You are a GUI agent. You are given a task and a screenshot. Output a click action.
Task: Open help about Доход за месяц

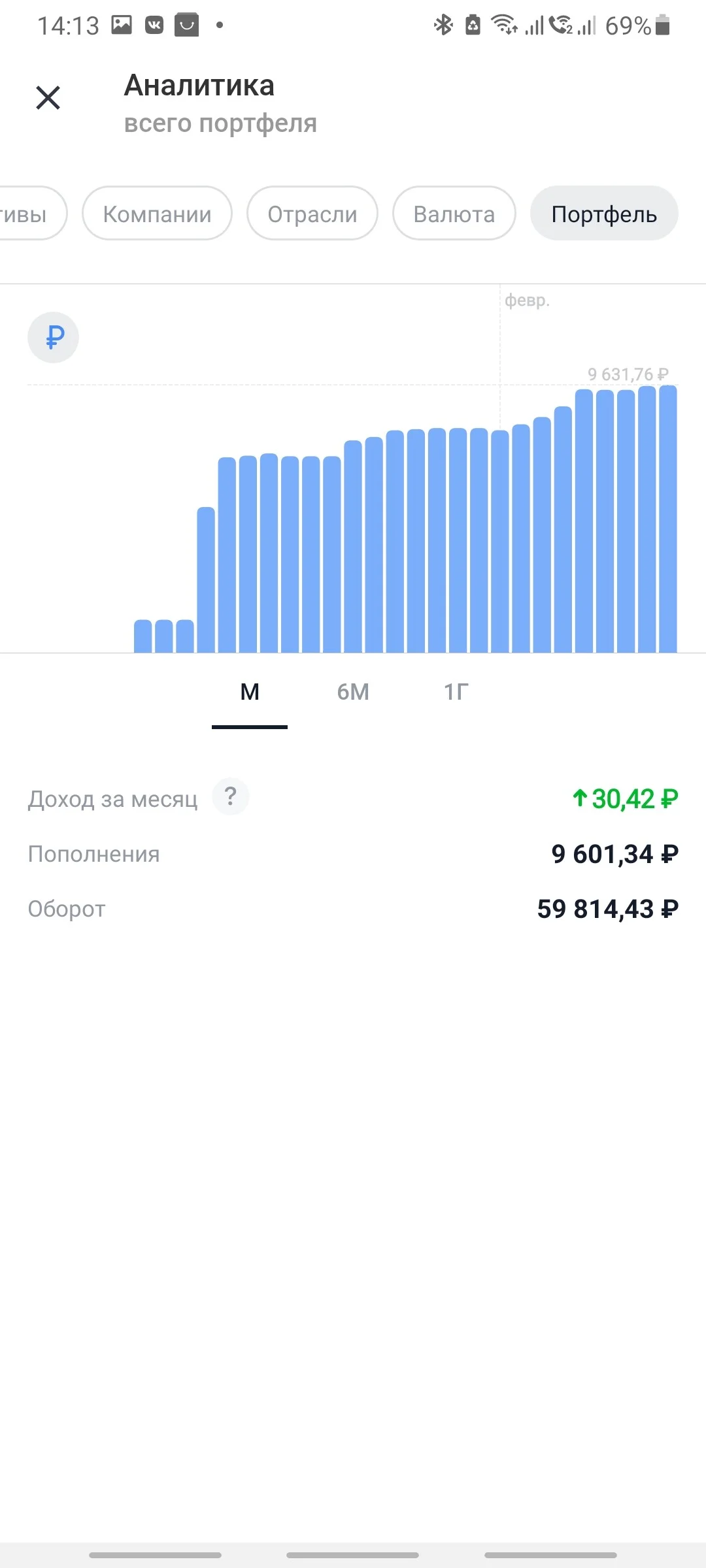point(231,796)
